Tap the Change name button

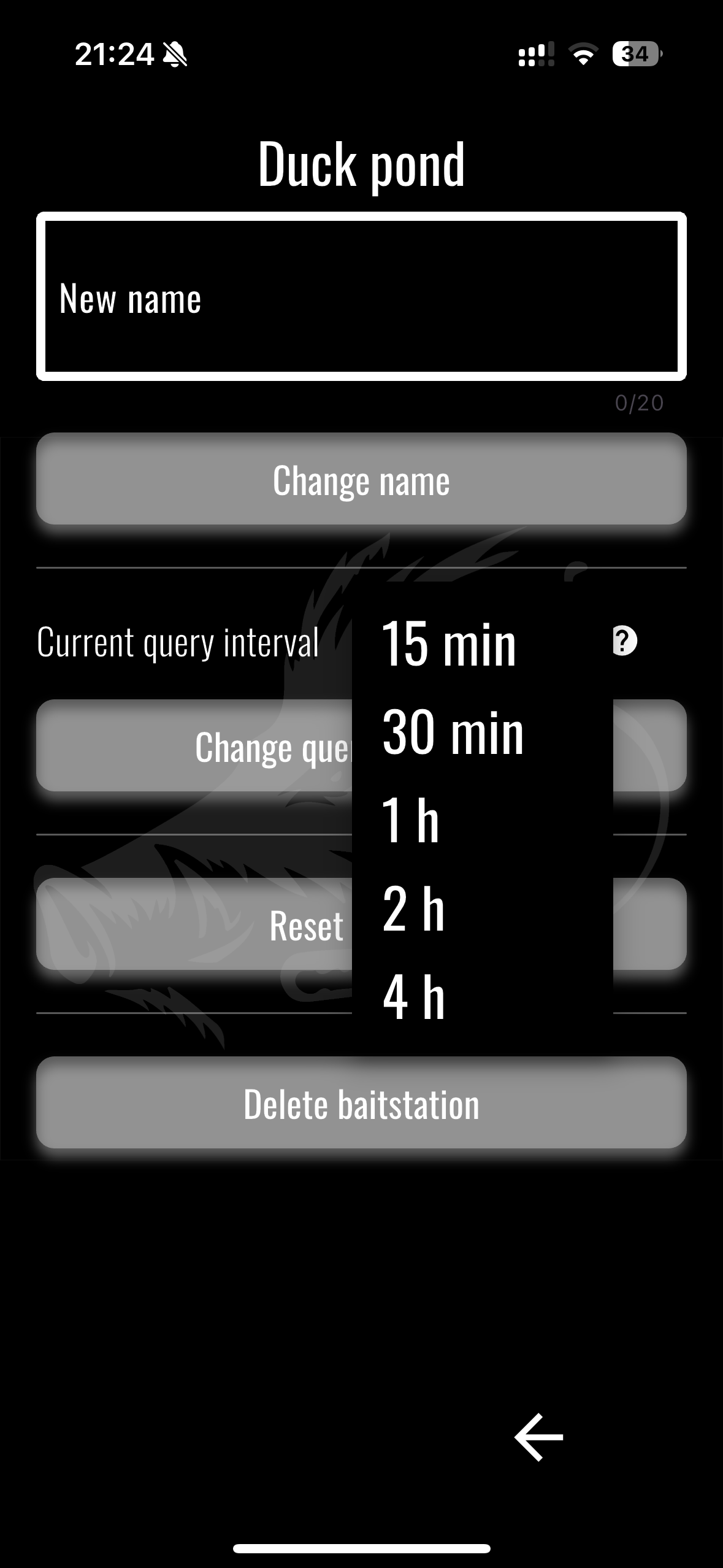pos(361,480)
